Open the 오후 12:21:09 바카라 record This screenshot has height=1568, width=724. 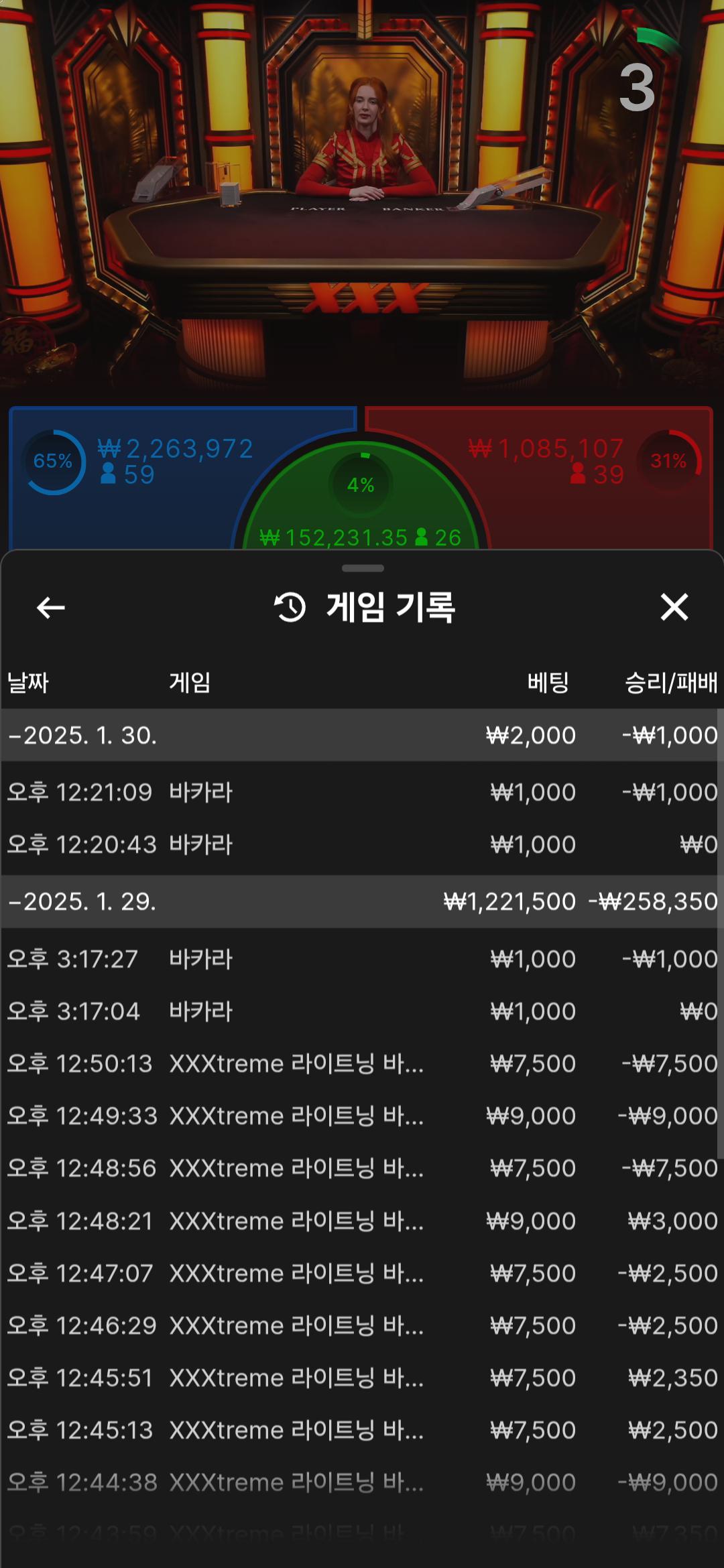pos(362,792)
